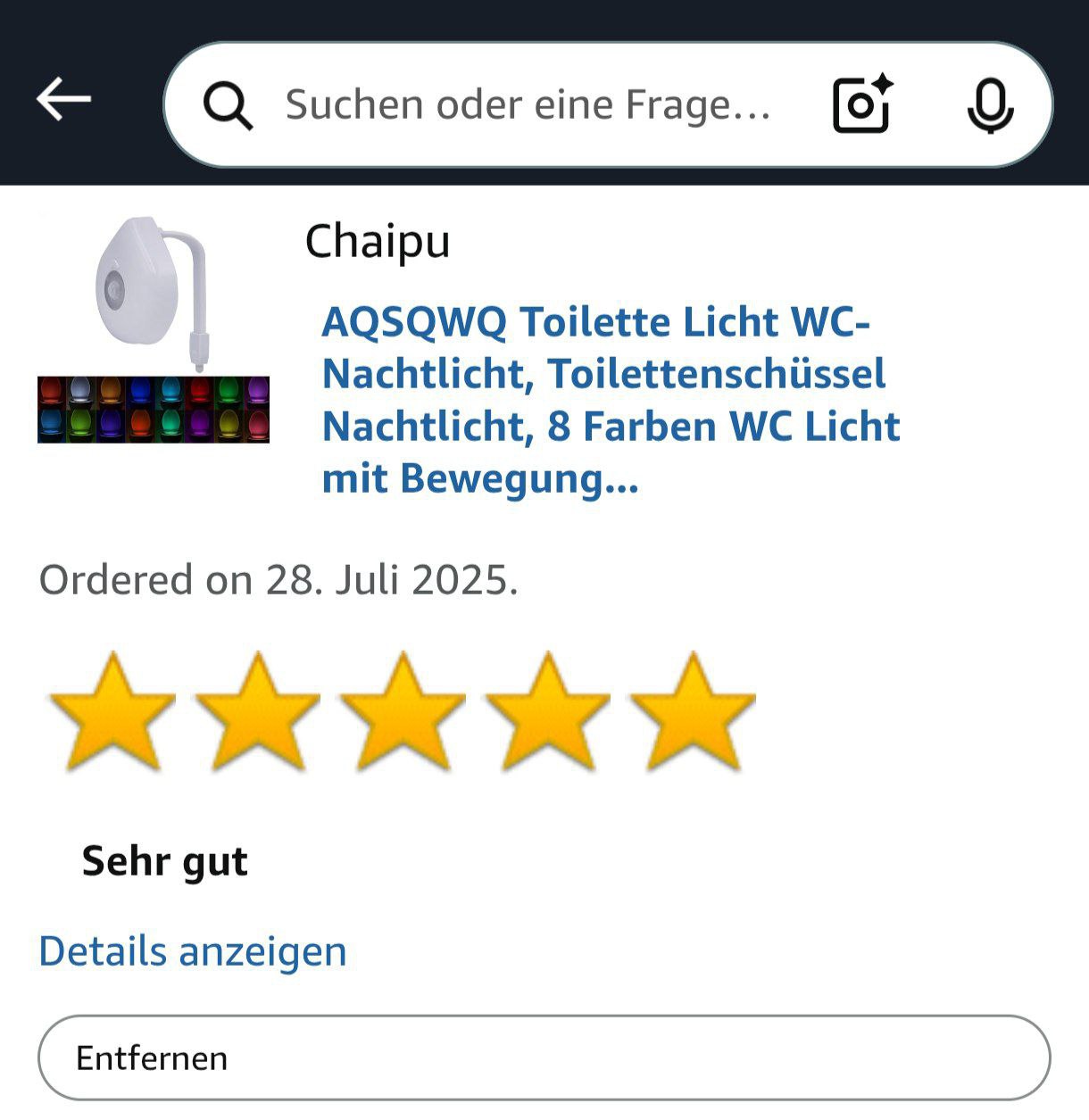Viewport: 1089px width, 1120px height.
Task: Go back using the arrow icon
Action: pos(63,98)
